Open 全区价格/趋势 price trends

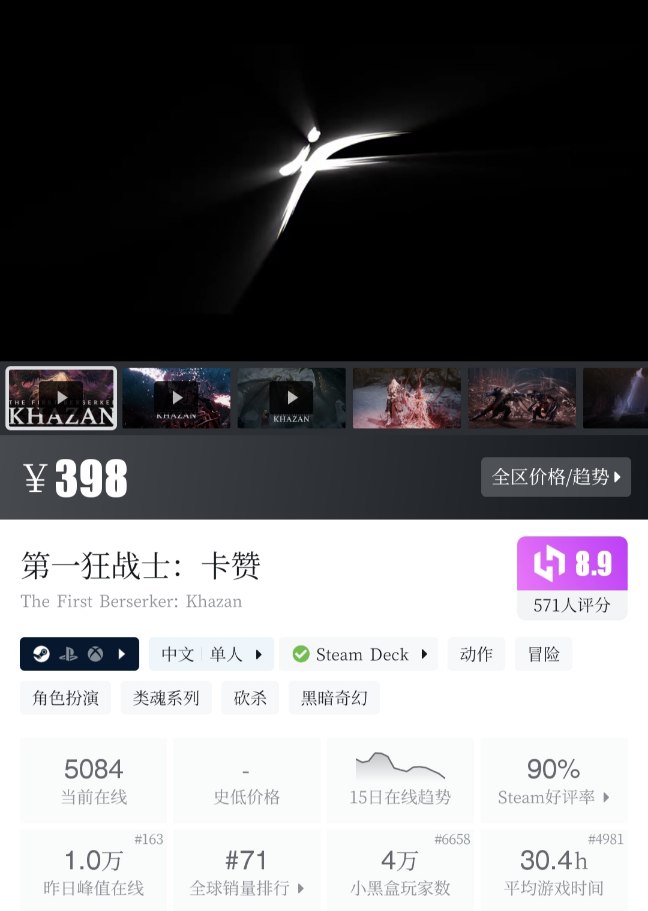[555, 477]
